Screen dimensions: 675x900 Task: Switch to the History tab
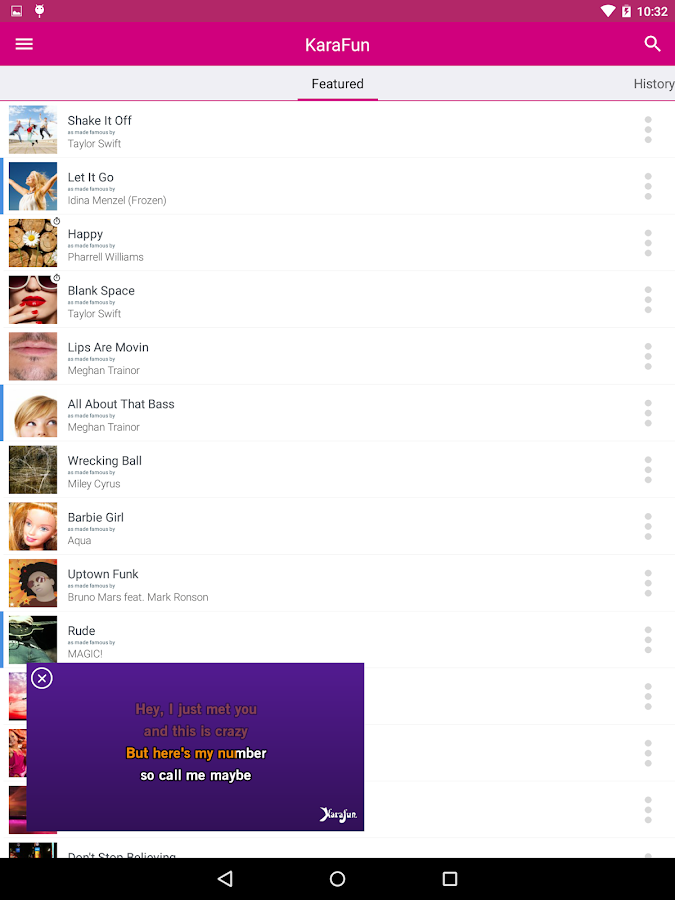tap(653, 84)
